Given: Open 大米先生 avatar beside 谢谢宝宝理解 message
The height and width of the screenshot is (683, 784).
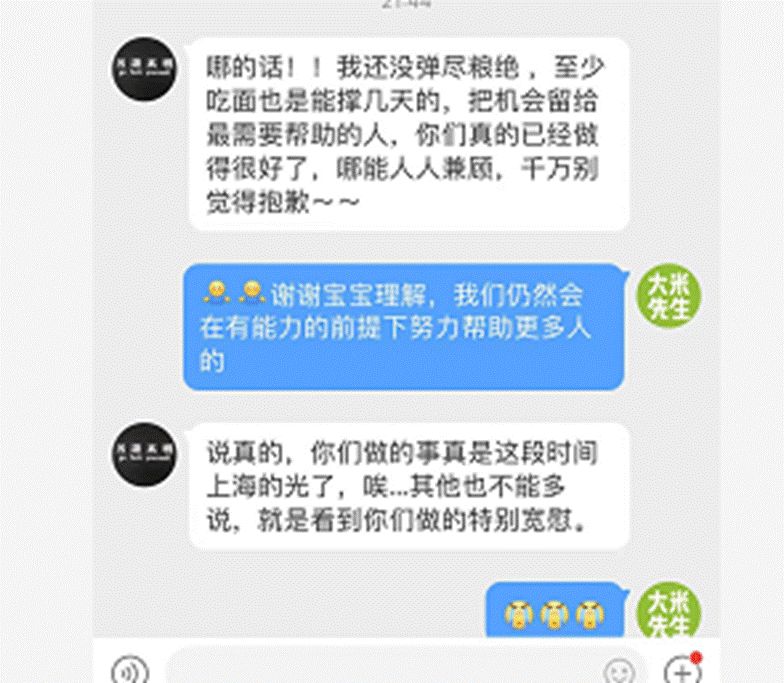Looking at the screenshot, I should coord(669,295).
